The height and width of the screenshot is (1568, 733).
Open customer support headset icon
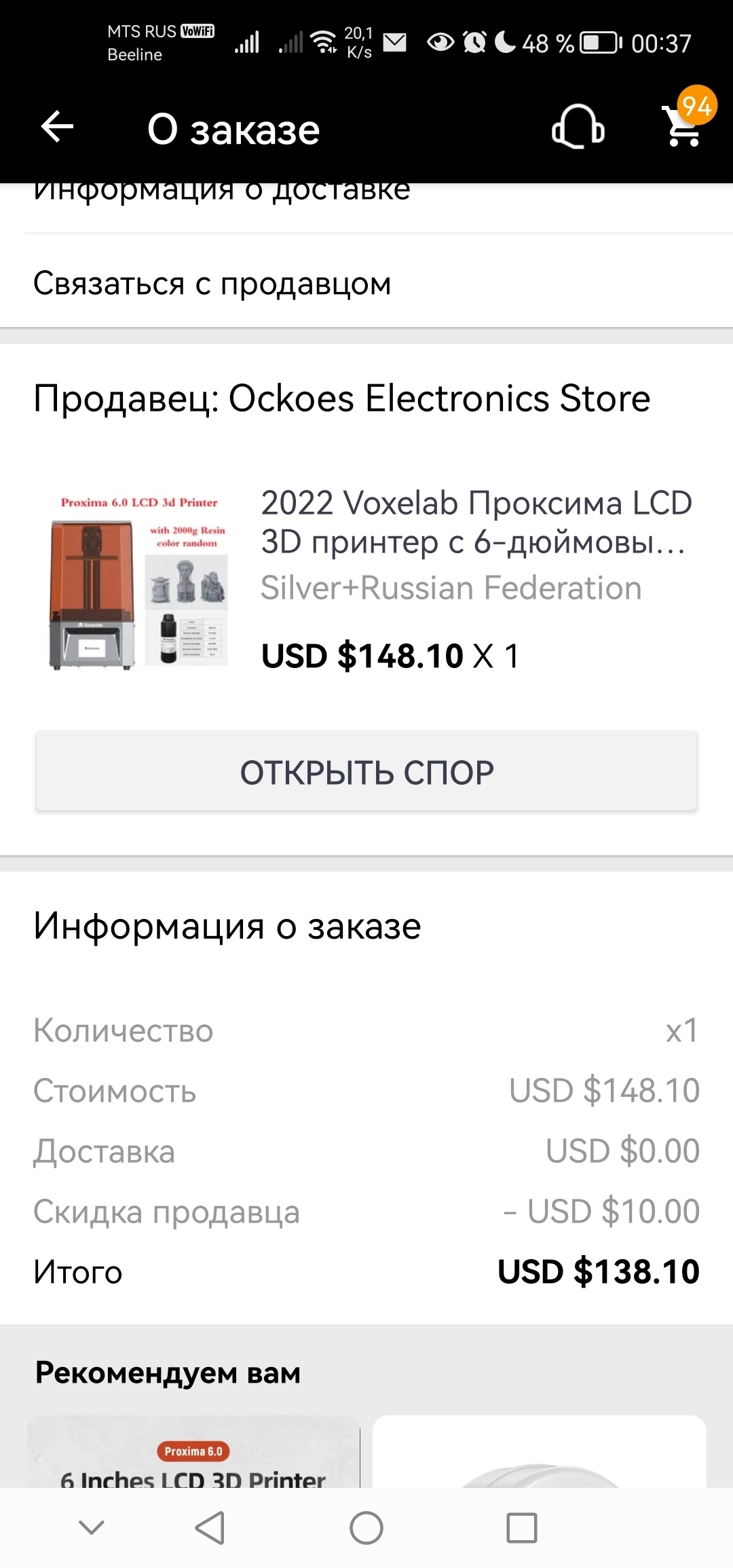(578, 127)
